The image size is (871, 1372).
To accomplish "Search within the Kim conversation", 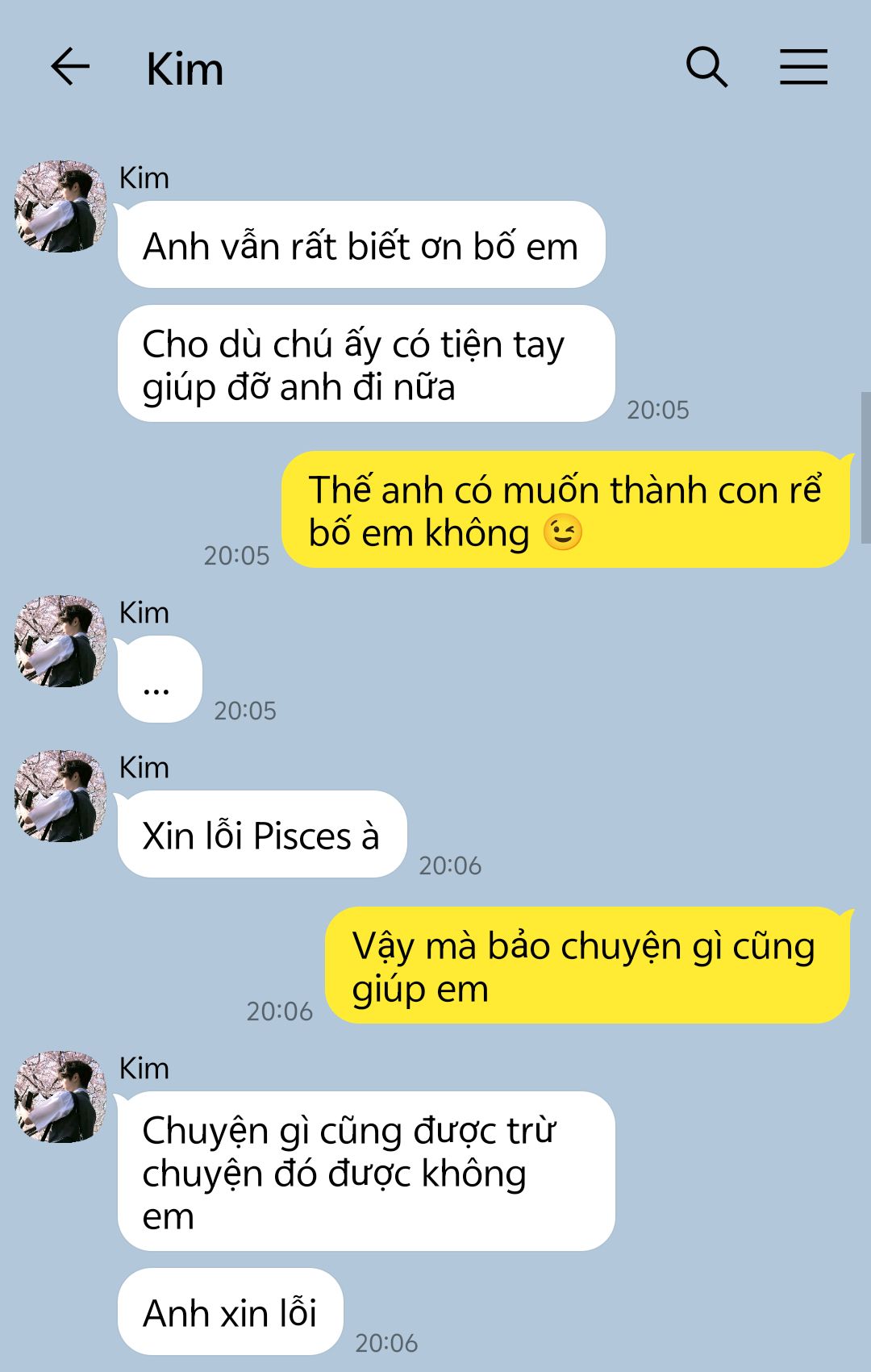I will (706, 66).
